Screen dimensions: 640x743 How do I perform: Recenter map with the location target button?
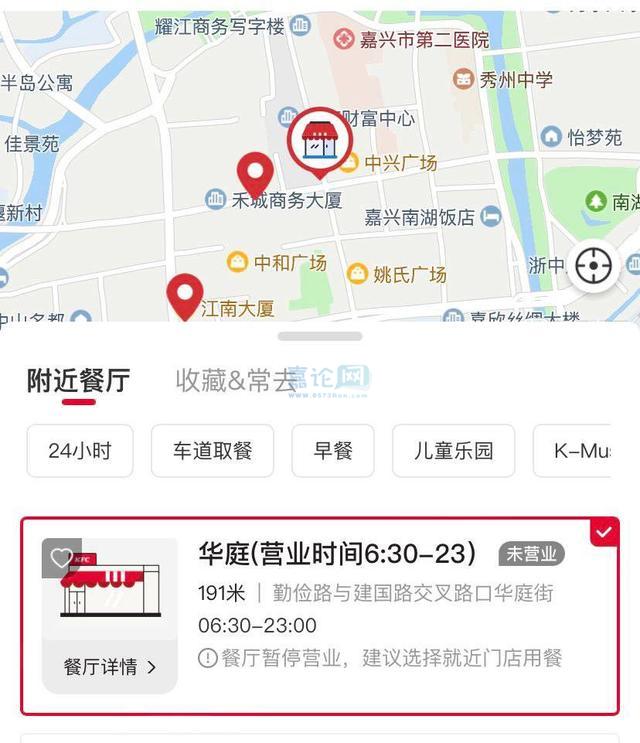[x=593, y=266]
